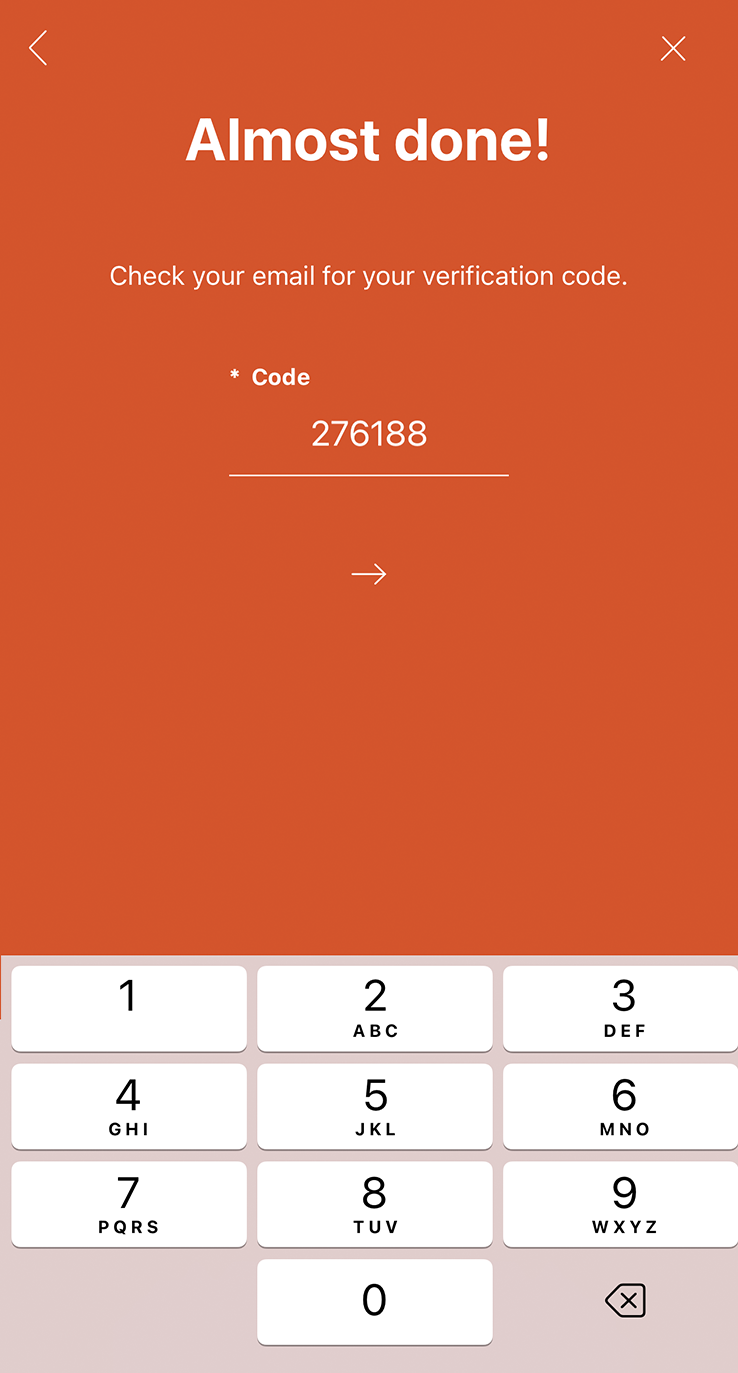The image size is (738, 1373).
Task: Go back to the previous step
Action: (38, 48)
